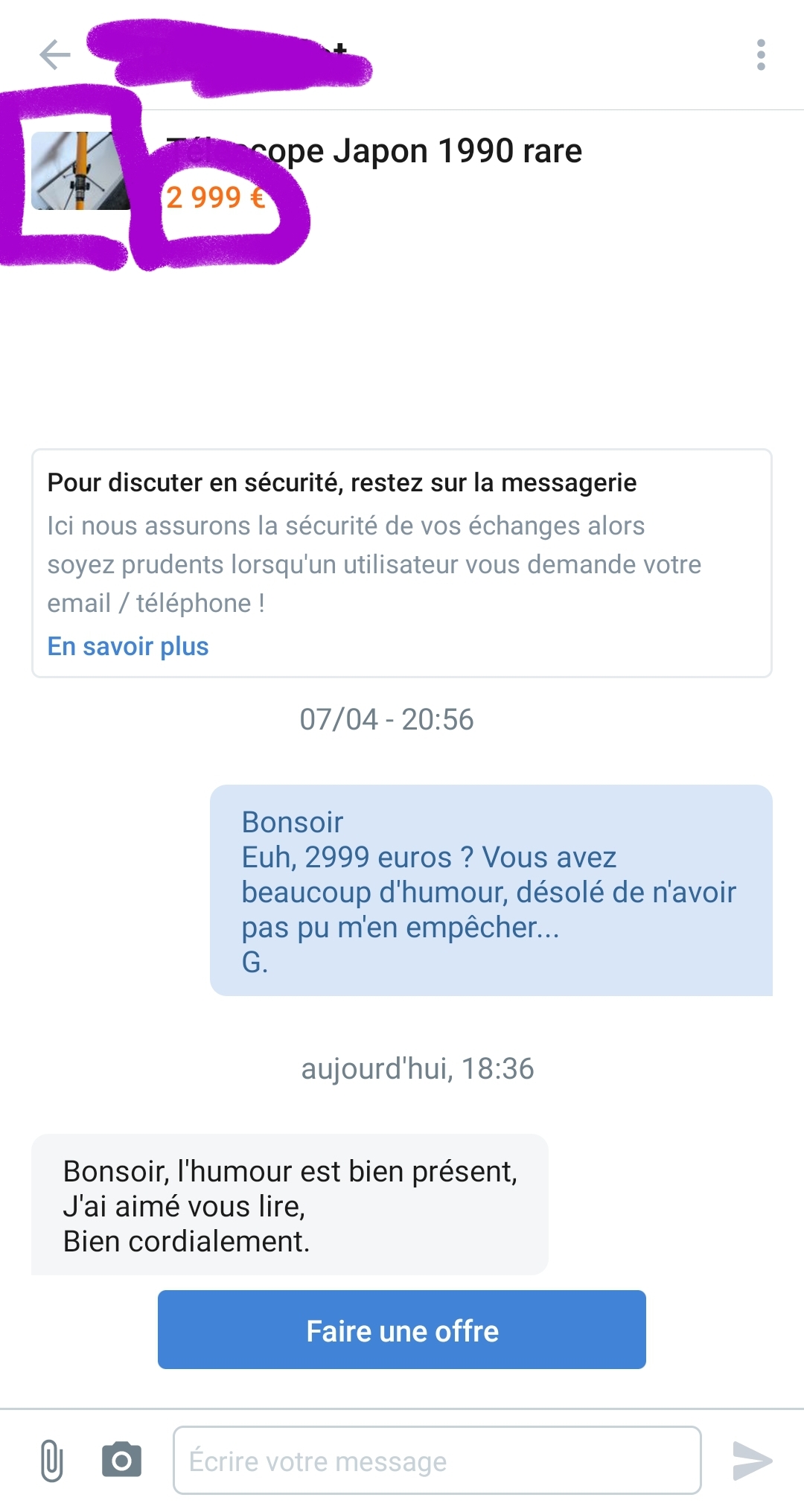Screen dimensions: 804x1512
Task: Tap the En savoir plus link
Action: pos(128,646)
